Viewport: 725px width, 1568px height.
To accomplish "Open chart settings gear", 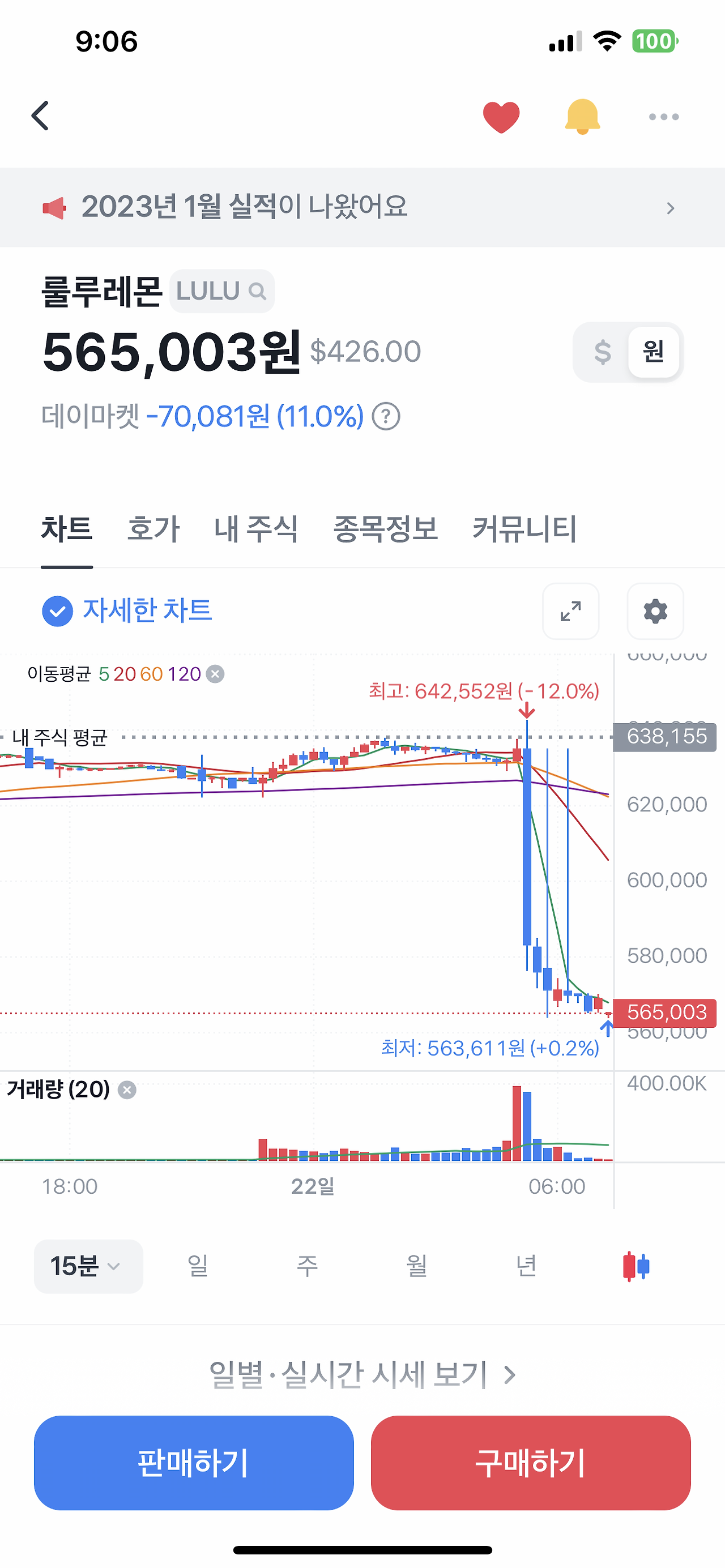I will click(x=655, y=611).
